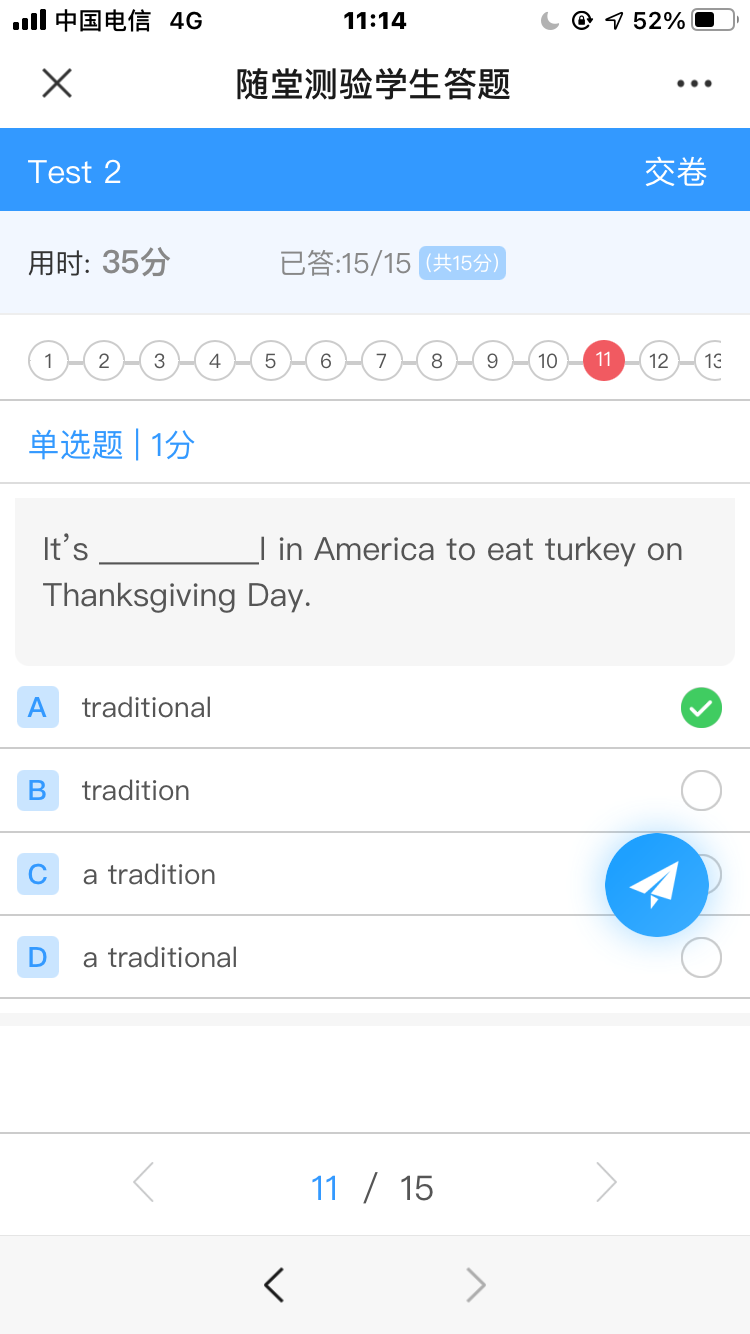Close the quiz page with the X
Viewport: 750px width, 1334px height.
coord(57,84)
